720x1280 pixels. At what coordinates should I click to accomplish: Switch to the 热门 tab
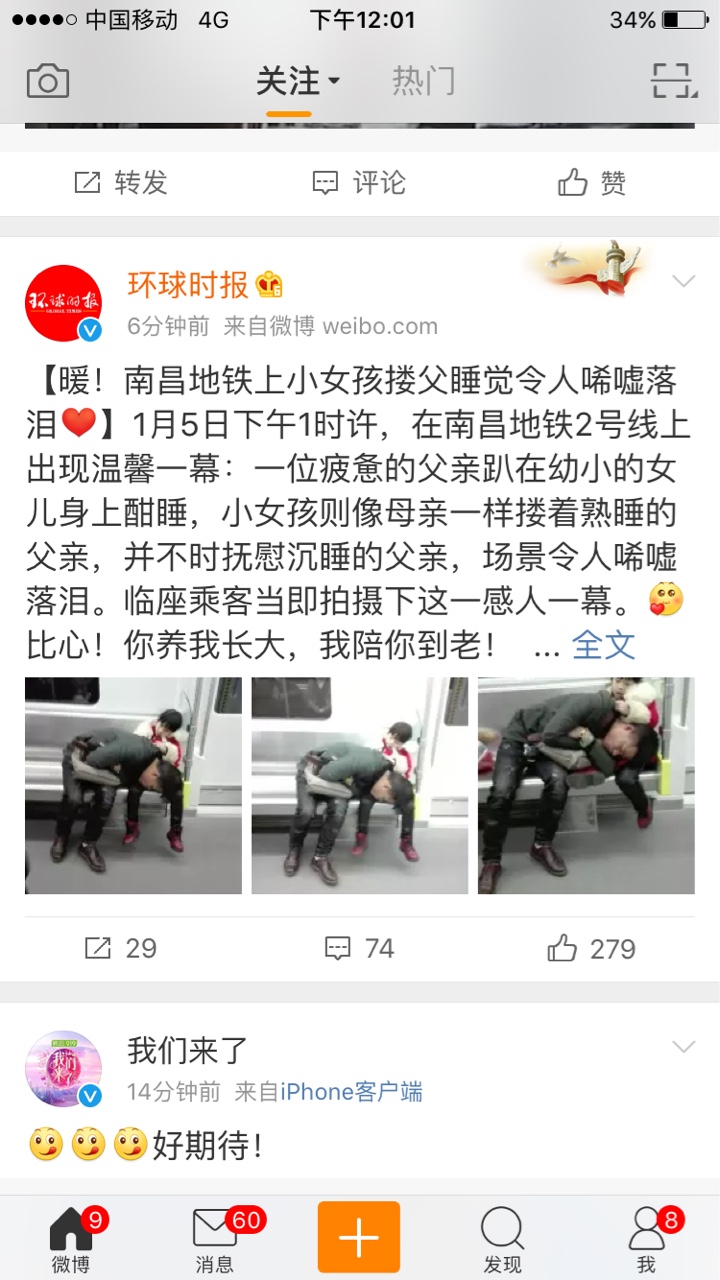(423, 81)
